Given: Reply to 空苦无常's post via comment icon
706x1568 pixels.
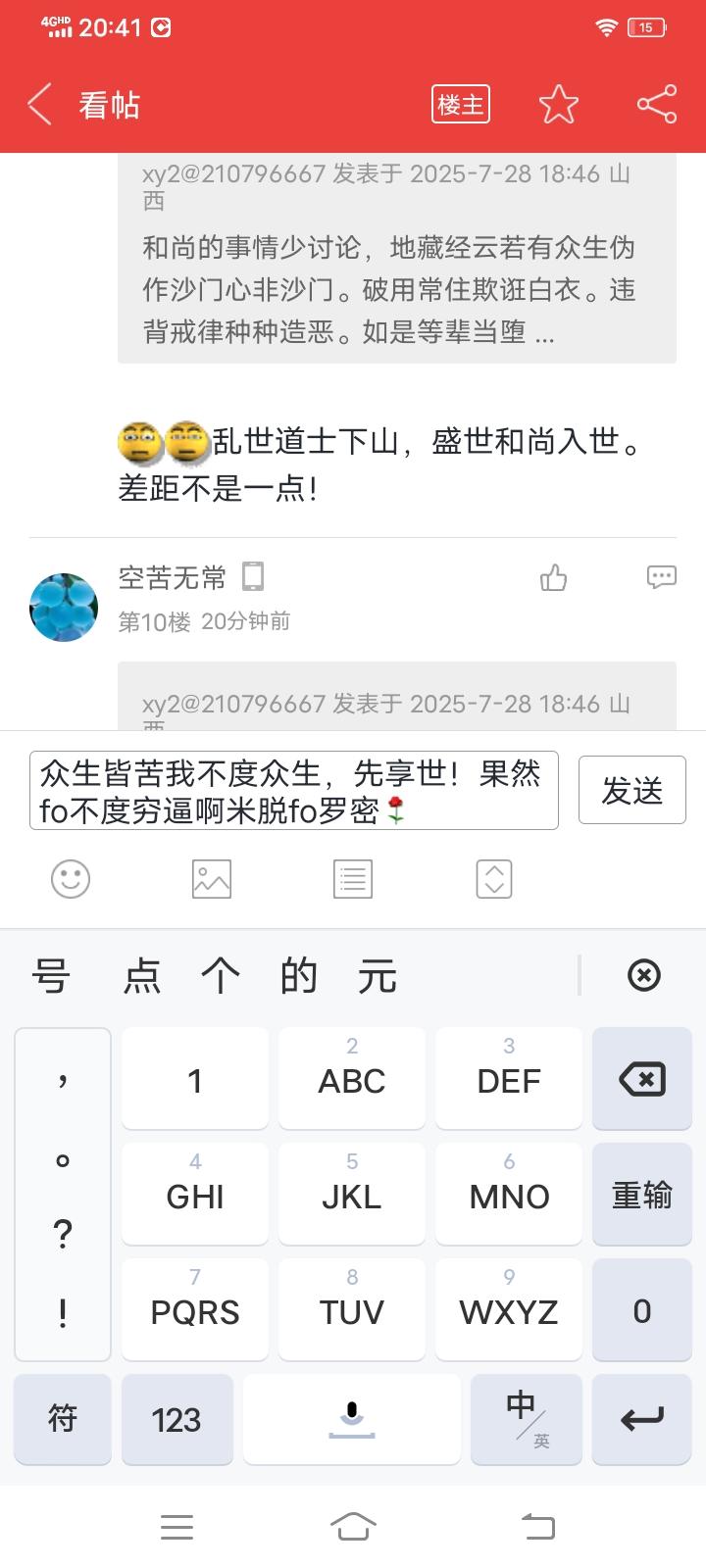Looking at the screenshot, I should click(x=662, y=577).
